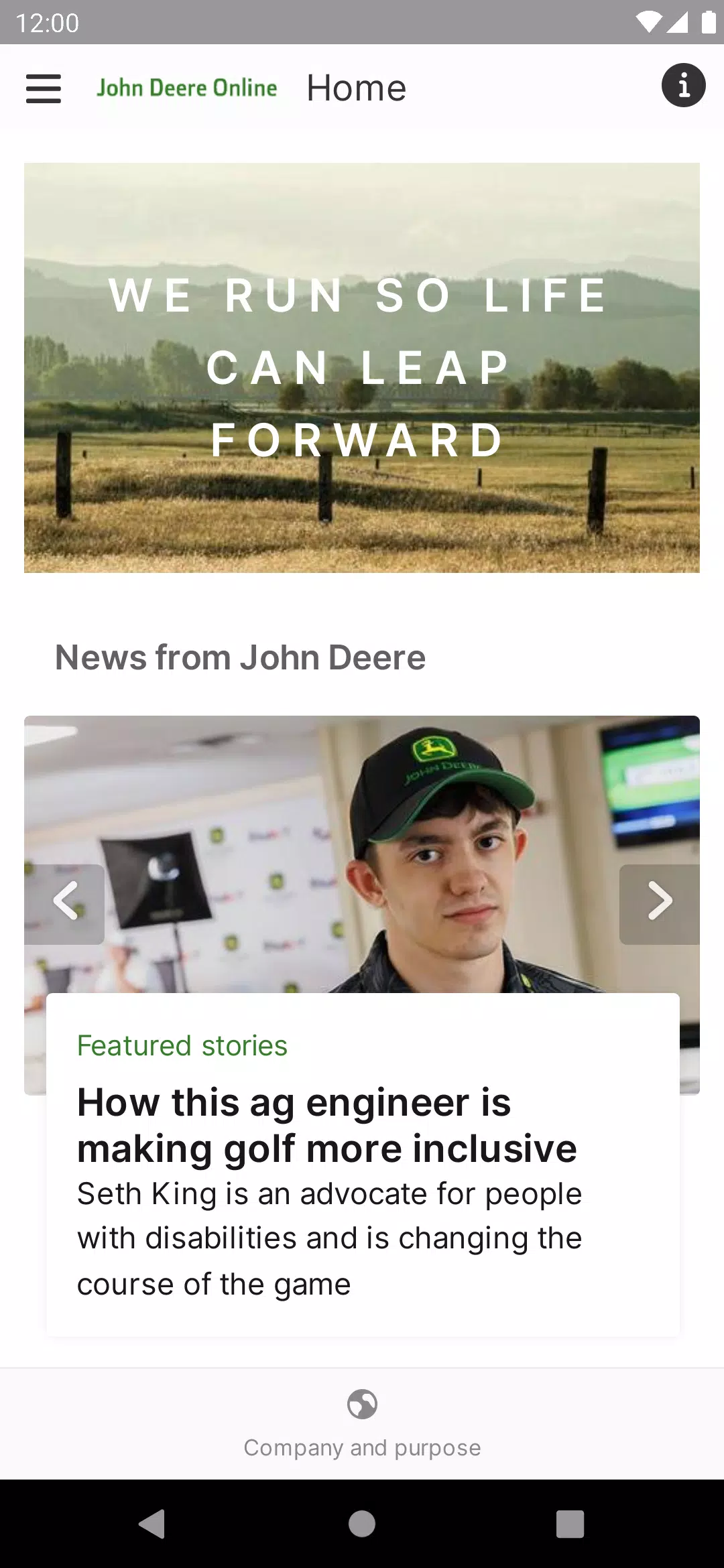Open the info icon in app bar
The height and width of the screenshot is (1568, 724).
tap(683, 86)
